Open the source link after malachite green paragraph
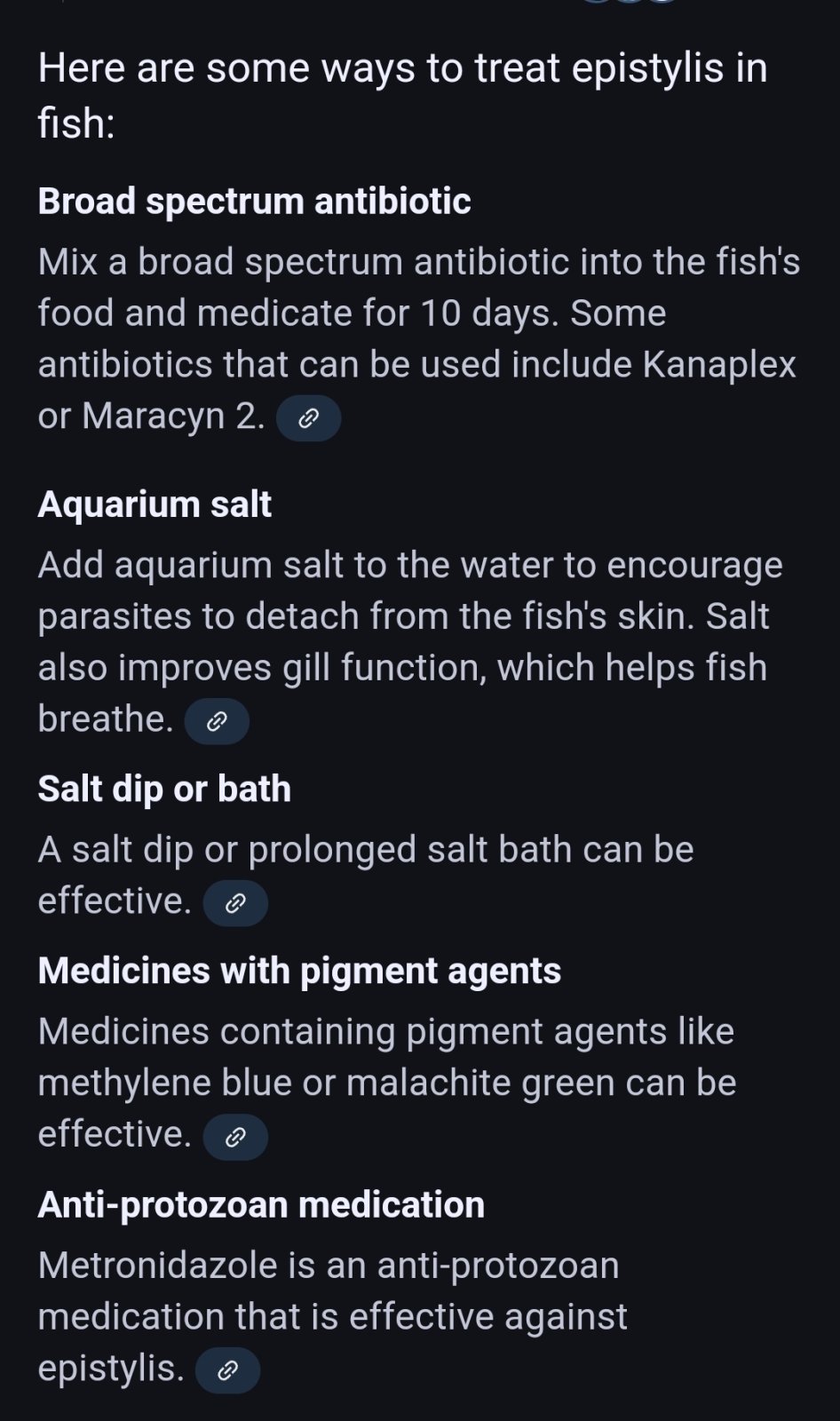Image resolution: width=840 pixels, height=1421 pixels. click(235, 1137)
